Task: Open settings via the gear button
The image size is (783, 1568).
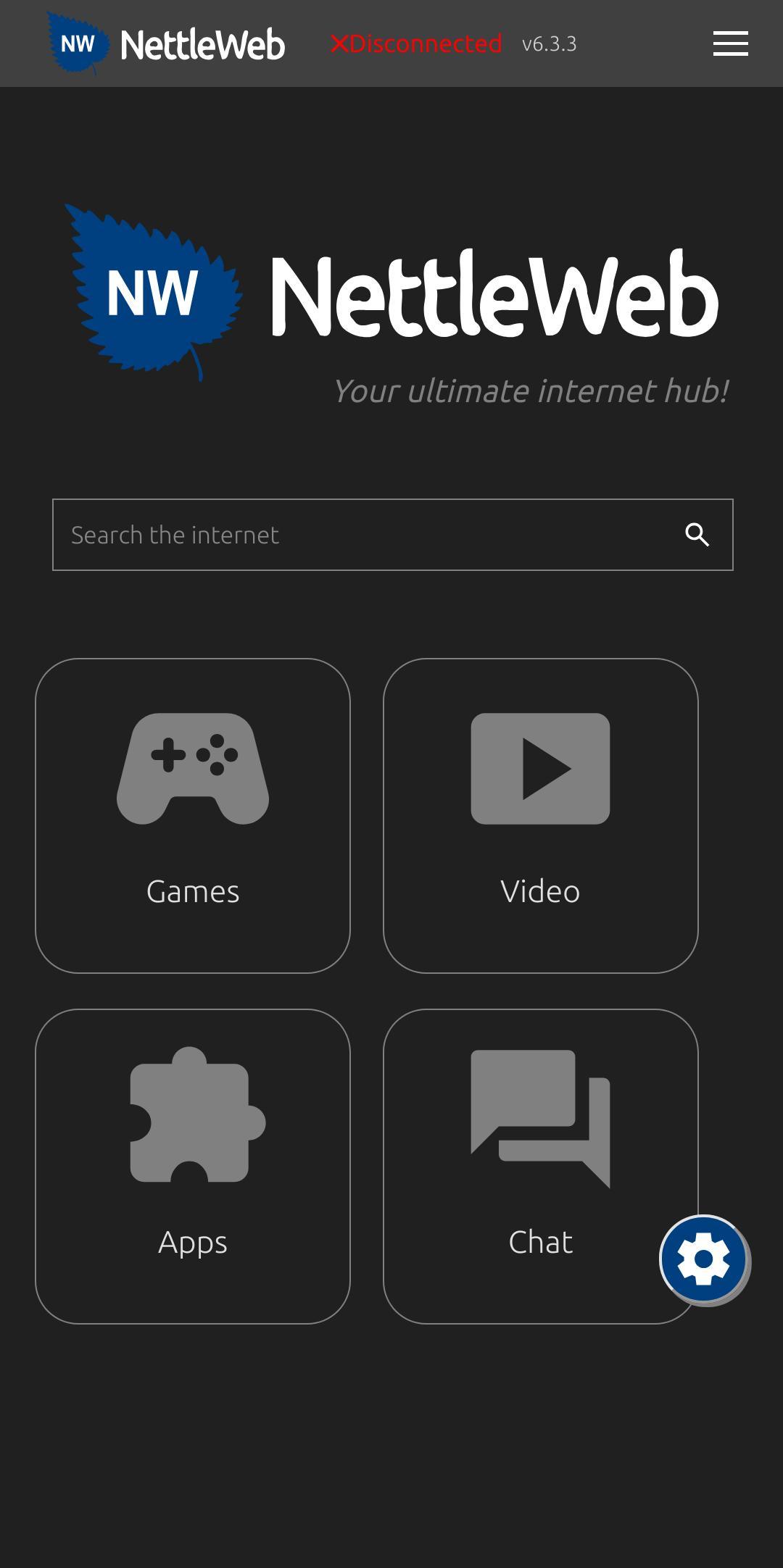Action: 704,1259
